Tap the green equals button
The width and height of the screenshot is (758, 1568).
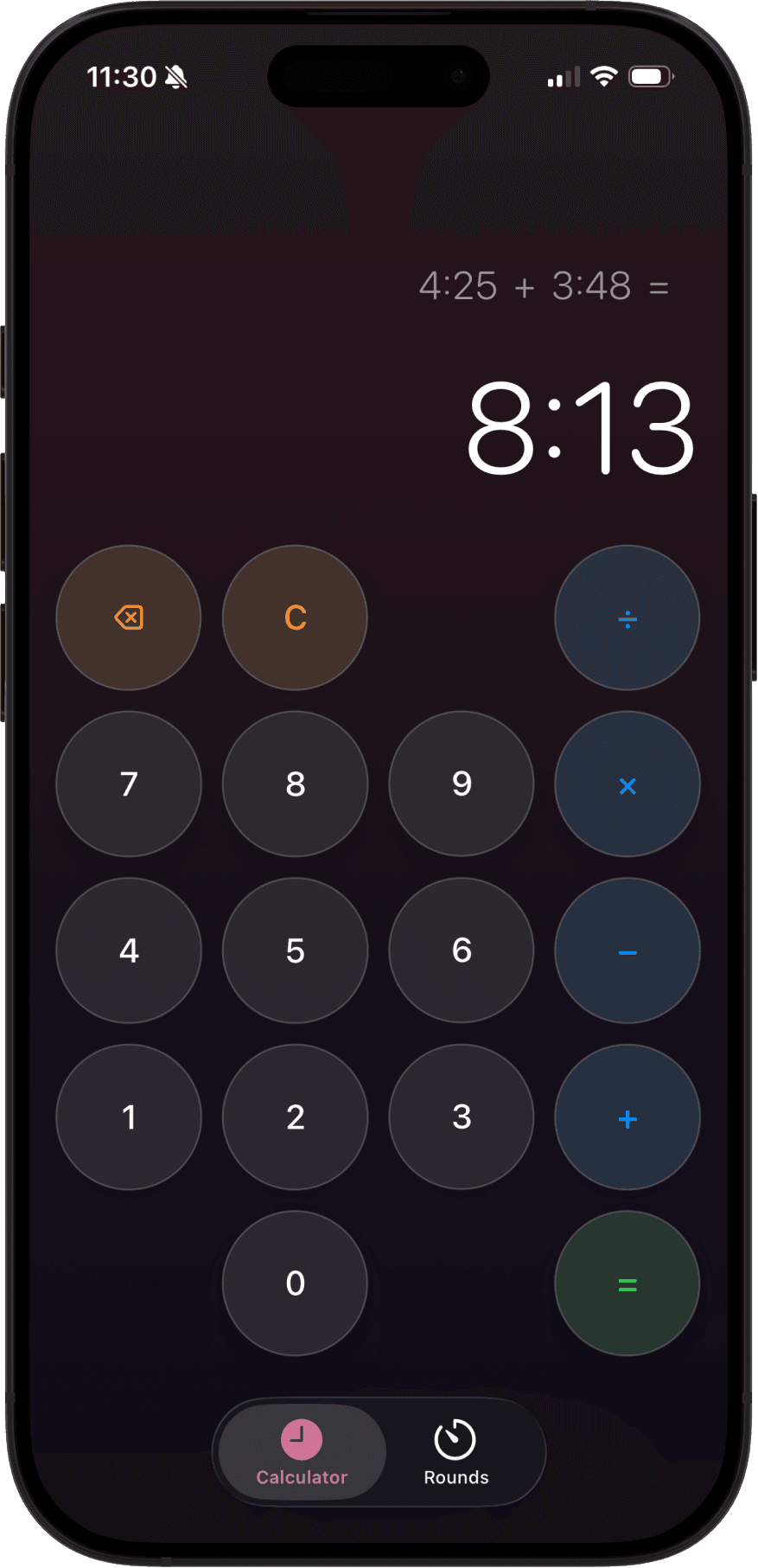click(x=627, y=1283)
